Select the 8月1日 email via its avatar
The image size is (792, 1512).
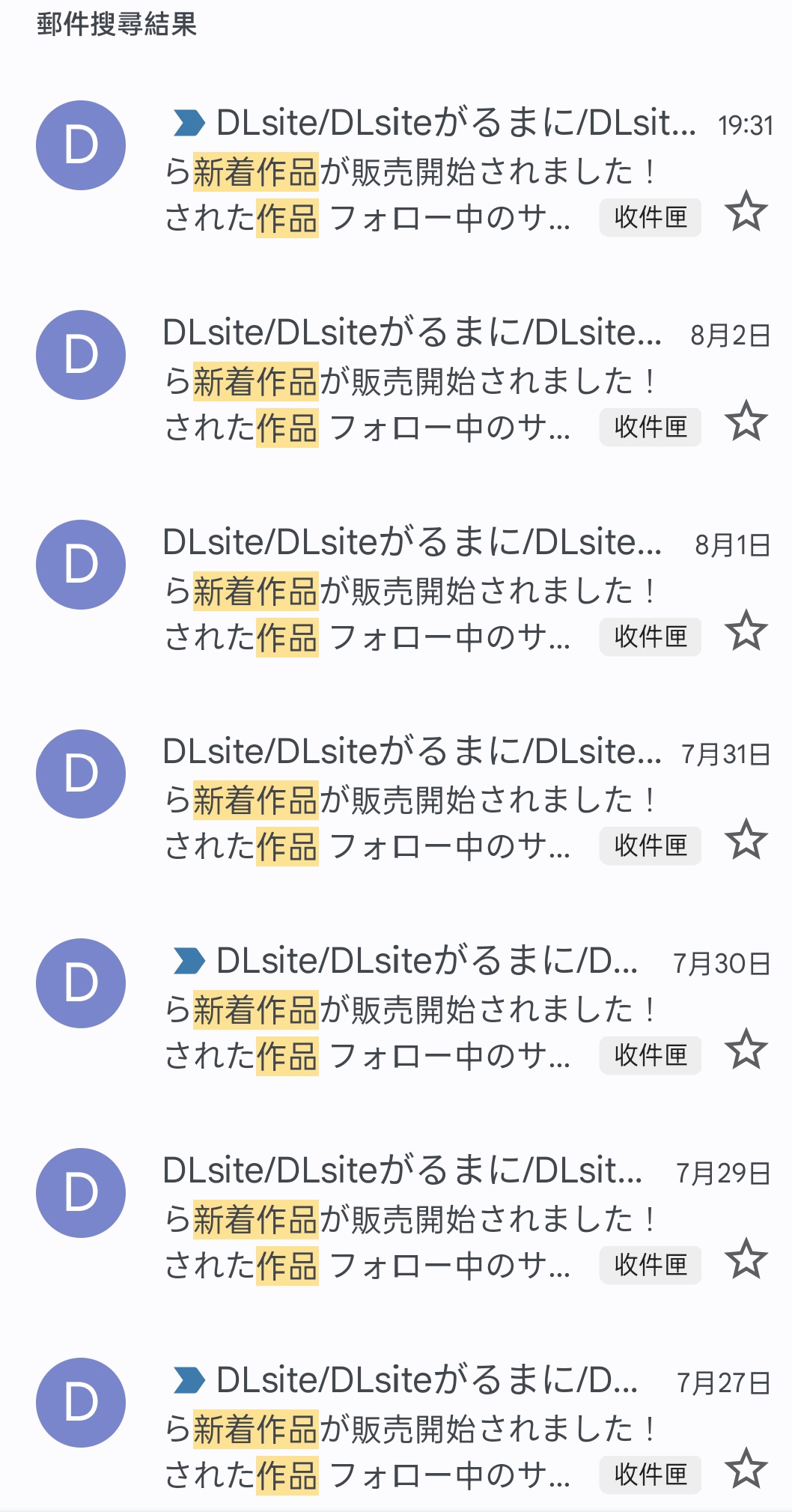pyautogui.click(x=81, y=565)
